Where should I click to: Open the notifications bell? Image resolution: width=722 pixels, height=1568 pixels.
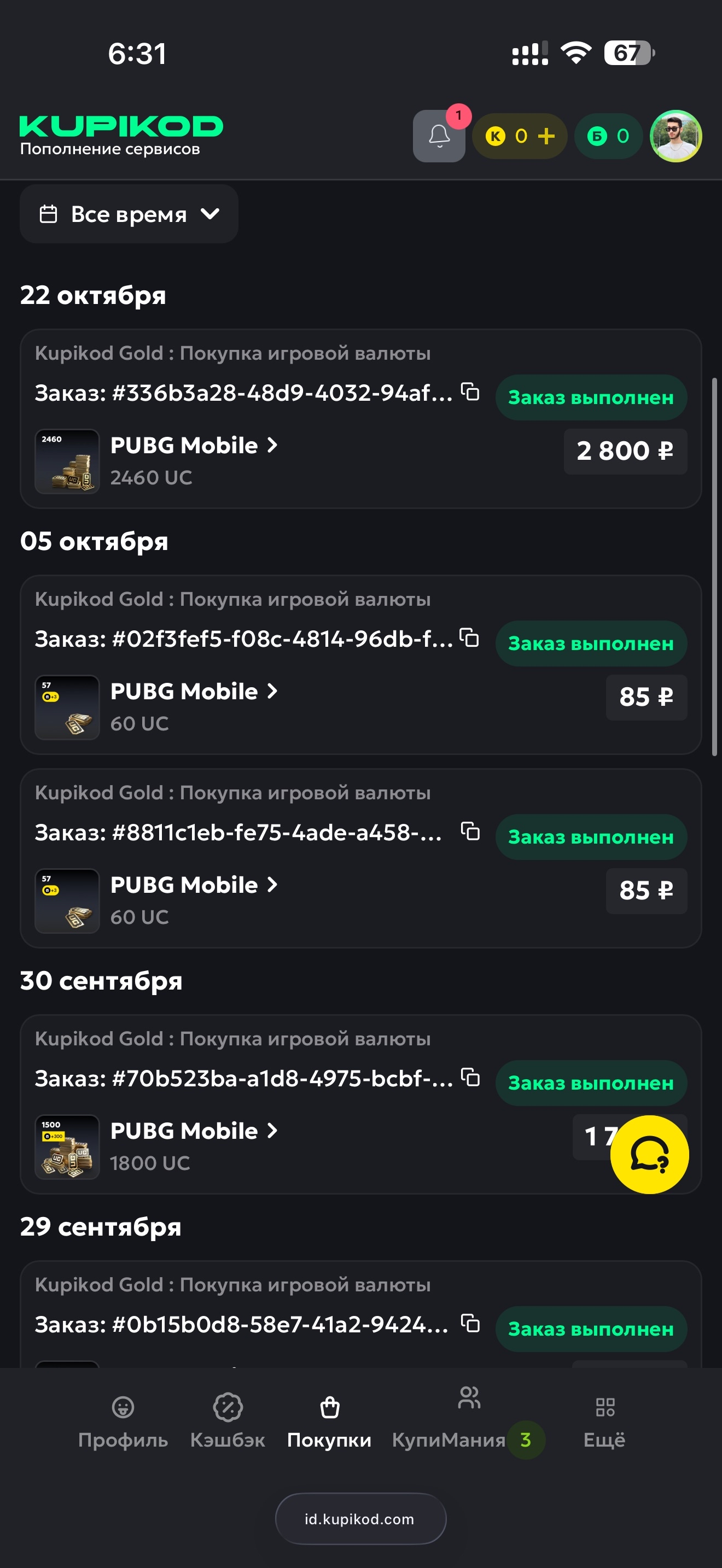click(x=438, y=136)
